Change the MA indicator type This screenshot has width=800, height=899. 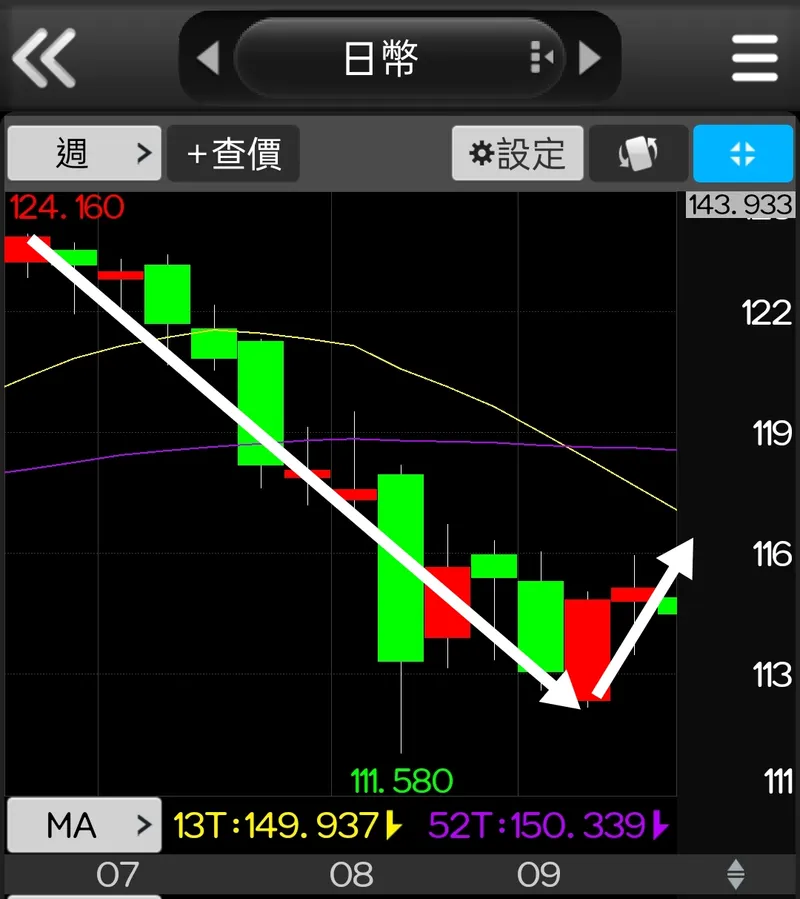(x=84, y=825)
